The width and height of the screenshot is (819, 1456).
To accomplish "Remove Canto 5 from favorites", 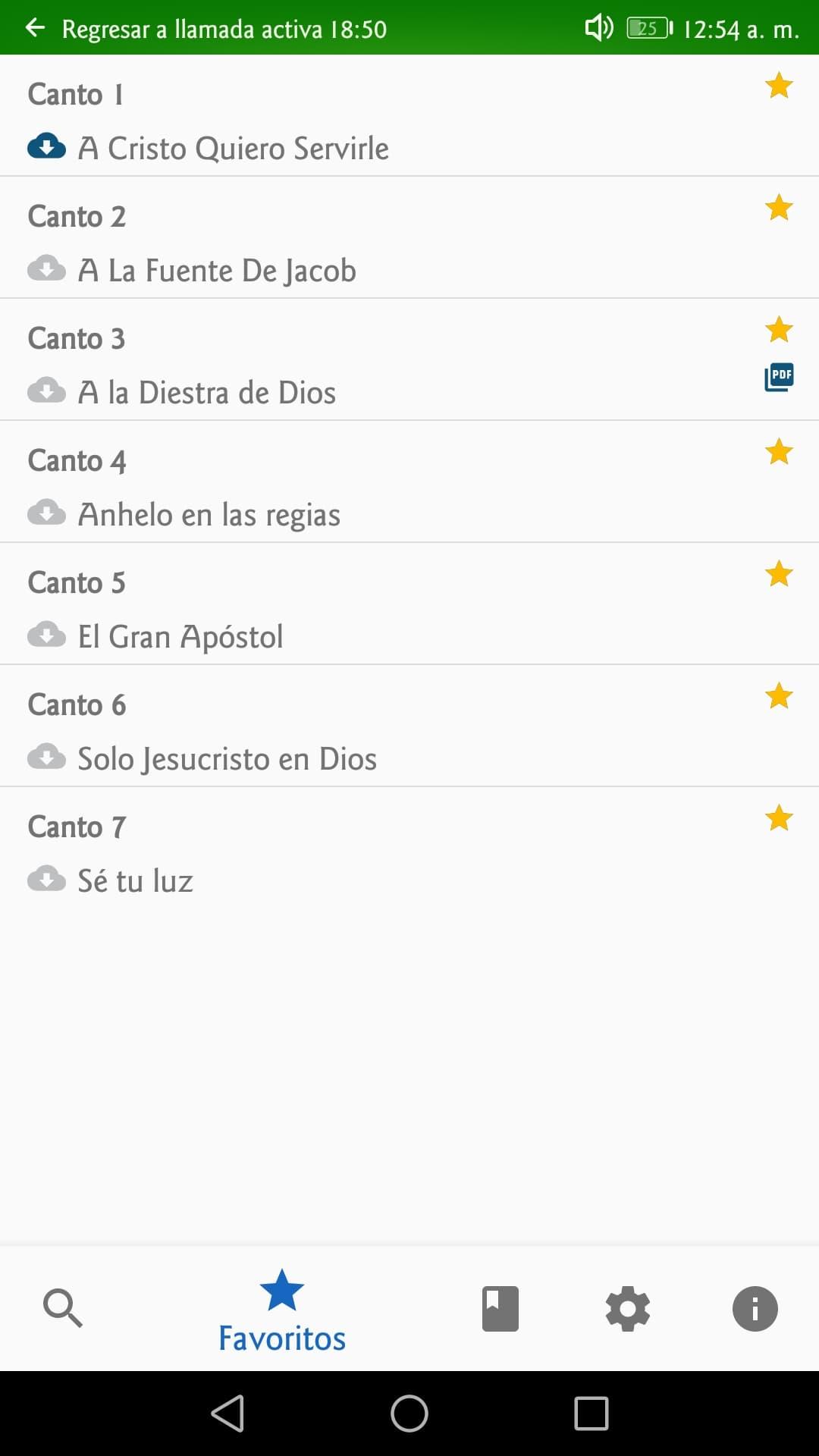I will [x=779, y=574].
